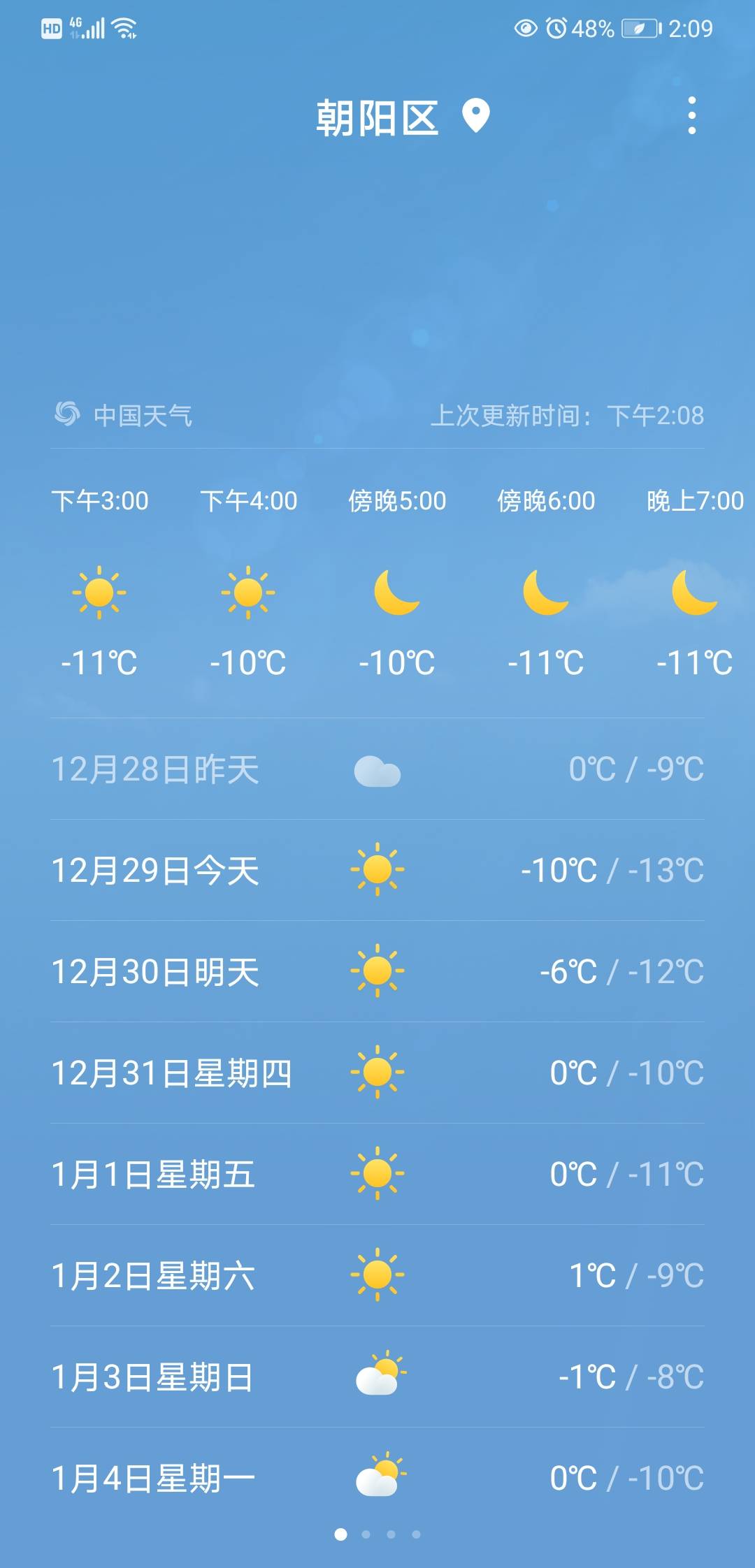755x1568 pixels.
Task: Open forecast for 12月29日今天
Action: click(x=377, y=870)
